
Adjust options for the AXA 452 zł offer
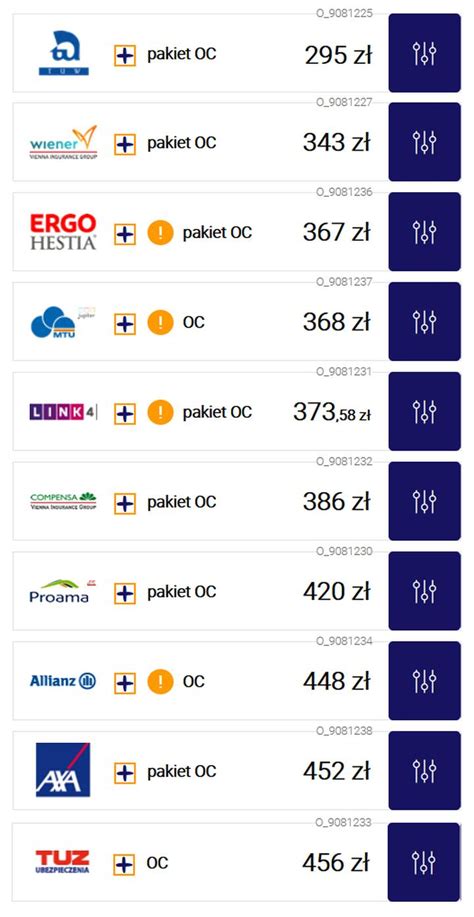424,771
